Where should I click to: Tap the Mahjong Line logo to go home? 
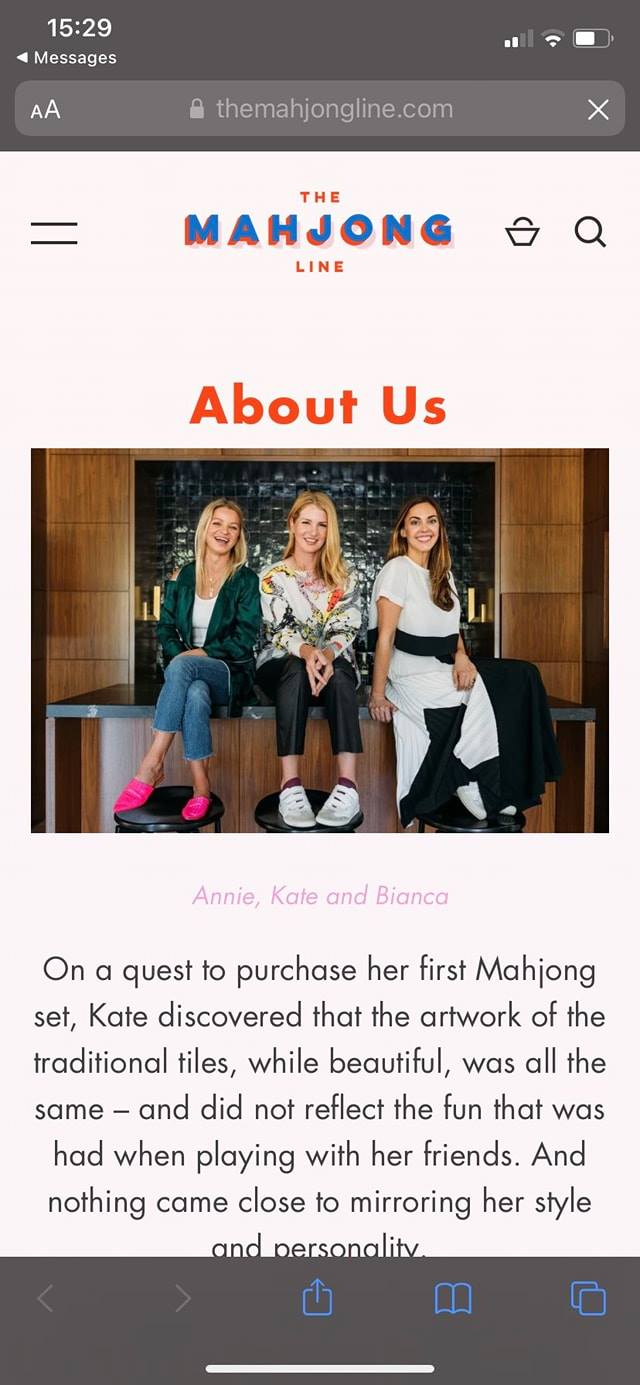point(319,231)
